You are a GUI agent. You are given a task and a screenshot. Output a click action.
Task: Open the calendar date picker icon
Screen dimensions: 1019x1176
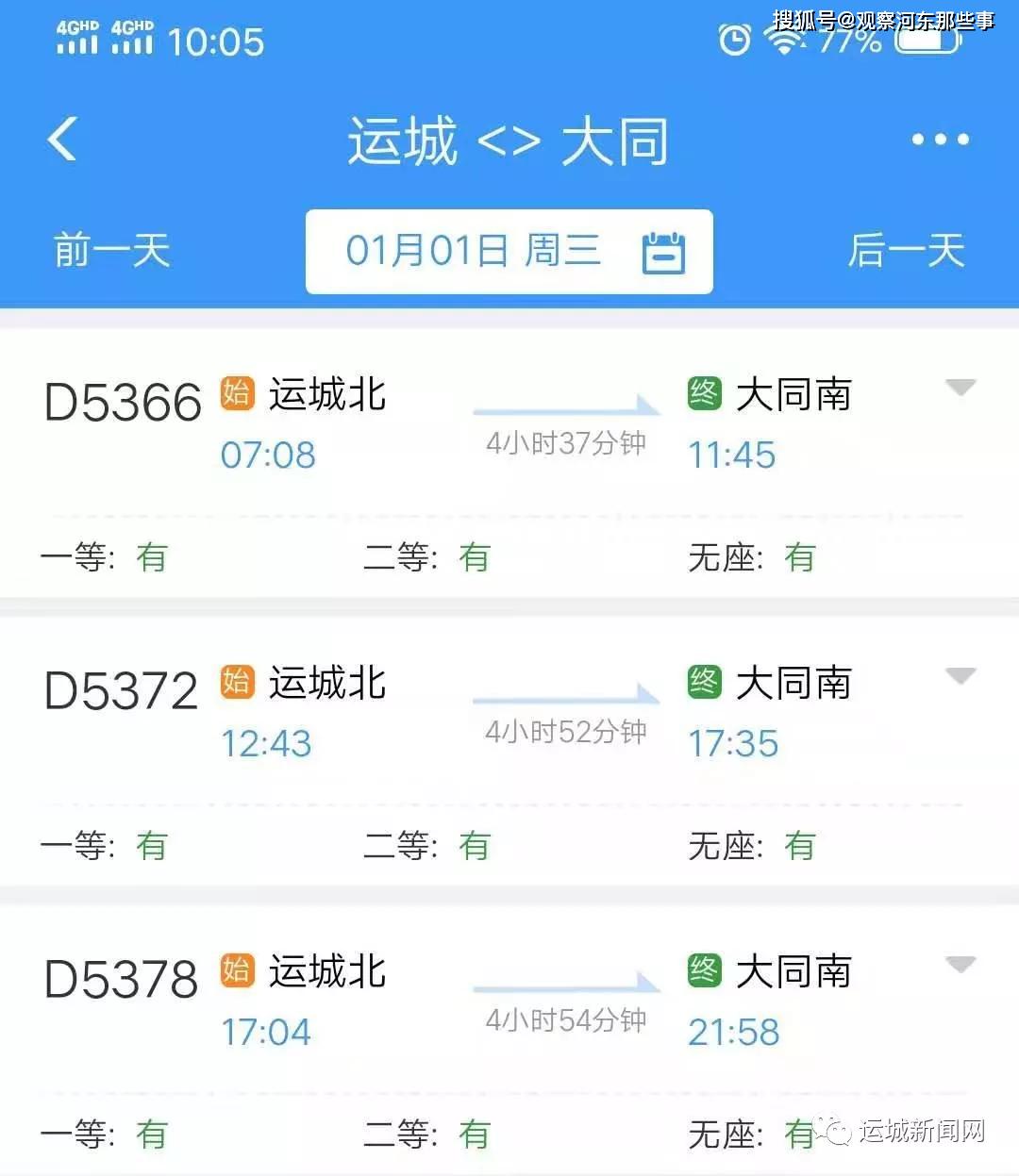pyautogui.click(x=663, y=252)
